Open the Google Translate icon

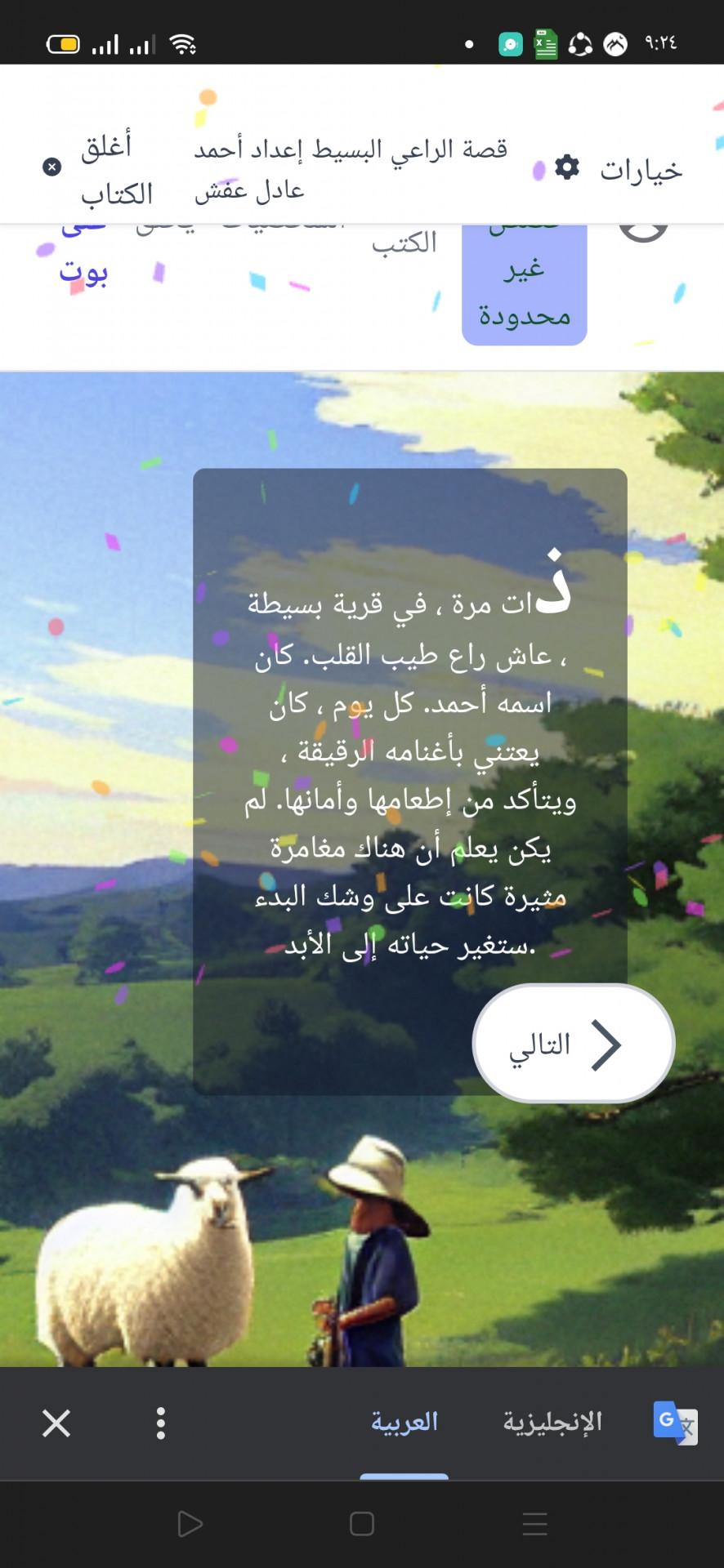click(675, 1423)
